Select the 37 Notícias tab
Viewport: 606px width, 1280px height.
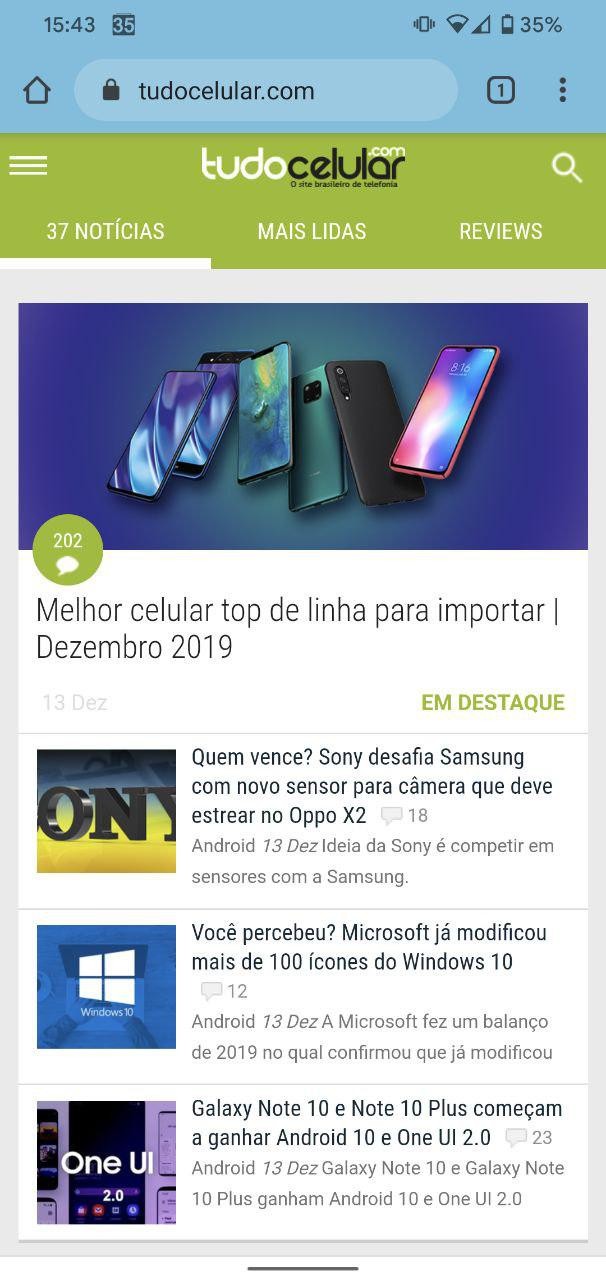point(105,232)
